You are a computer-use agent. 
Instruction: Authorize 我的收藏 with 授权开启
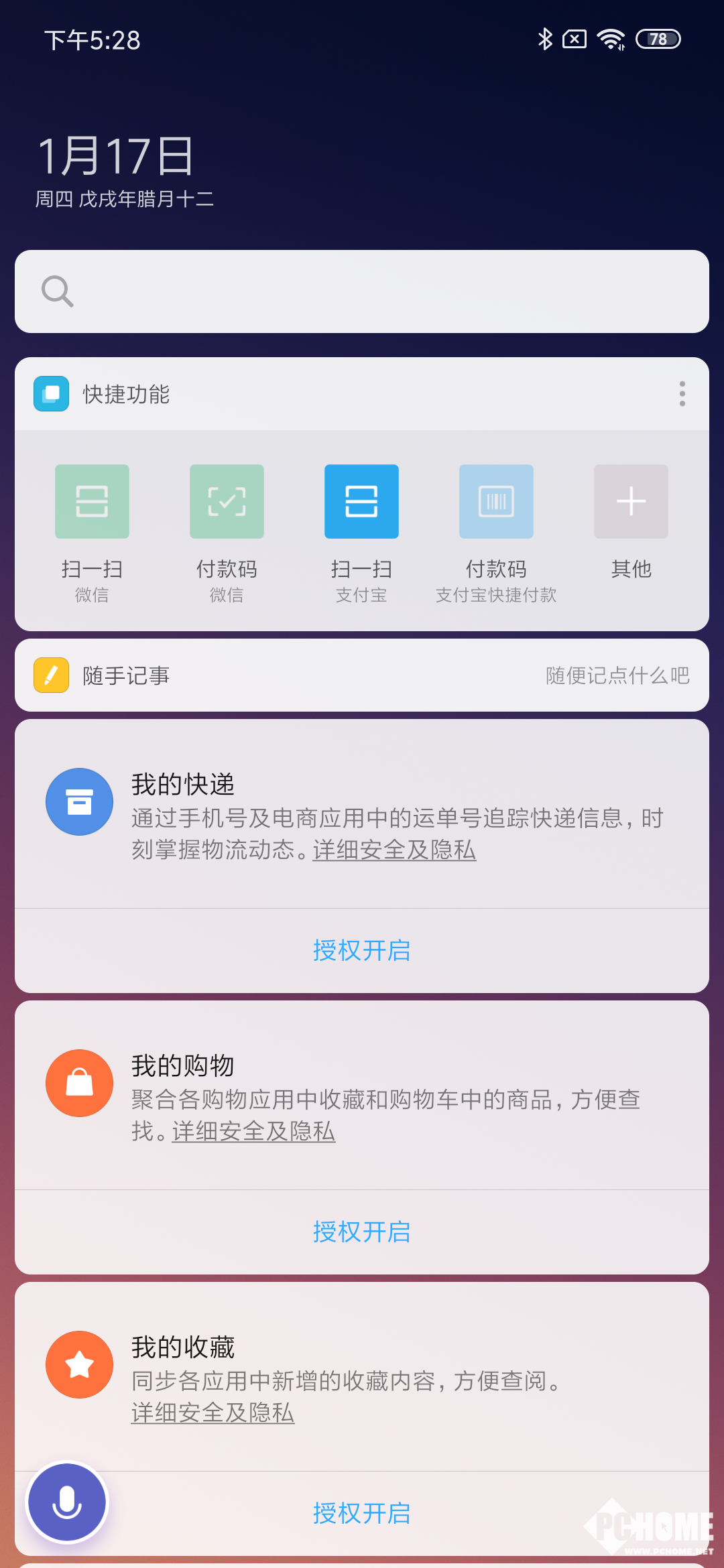pyautogui.click(x=362, y=1513)
